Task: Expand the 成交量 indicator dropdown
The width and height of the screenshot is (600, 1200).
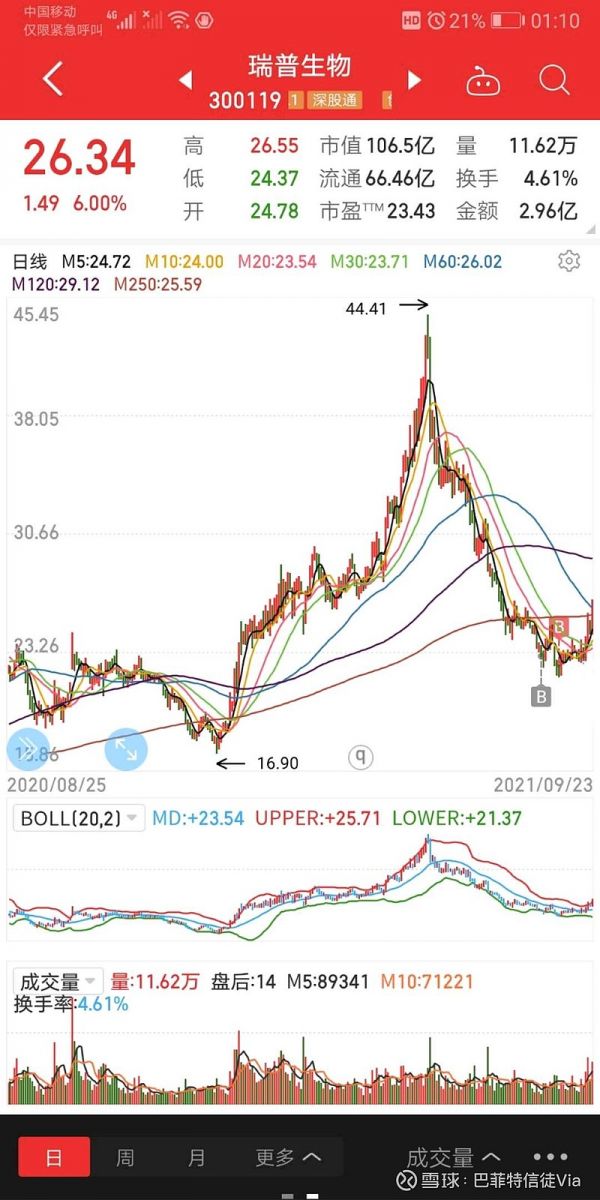Action: coord(60,982)
